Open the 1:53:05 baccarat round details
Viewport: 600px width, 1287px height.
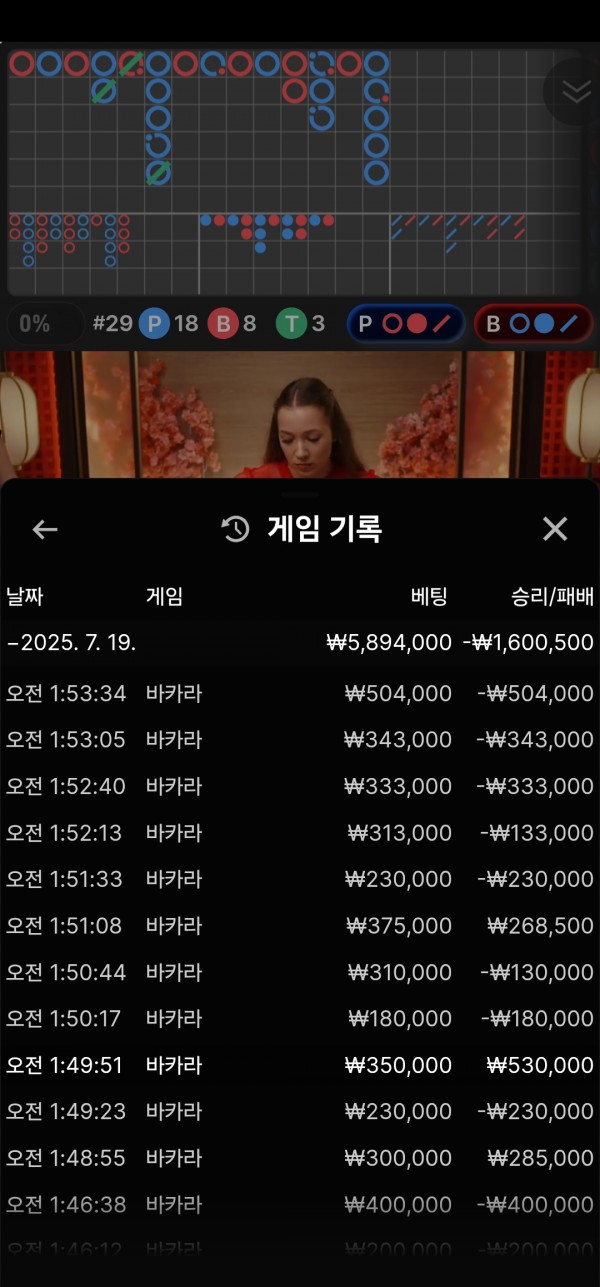point(300,740)
